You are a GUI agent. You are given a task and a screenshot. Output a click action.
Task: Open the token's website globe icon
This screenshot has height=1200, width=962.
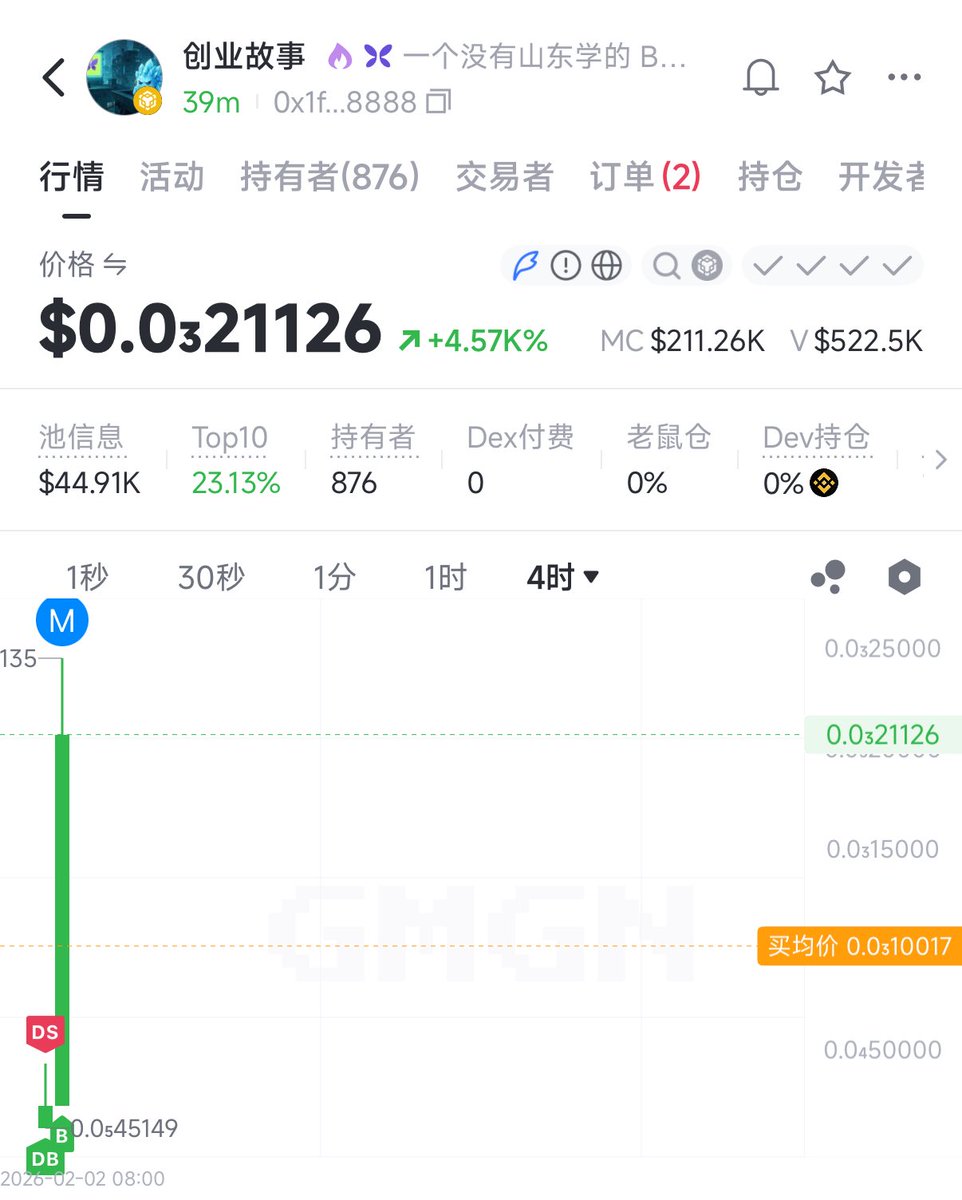click(607, 266)
